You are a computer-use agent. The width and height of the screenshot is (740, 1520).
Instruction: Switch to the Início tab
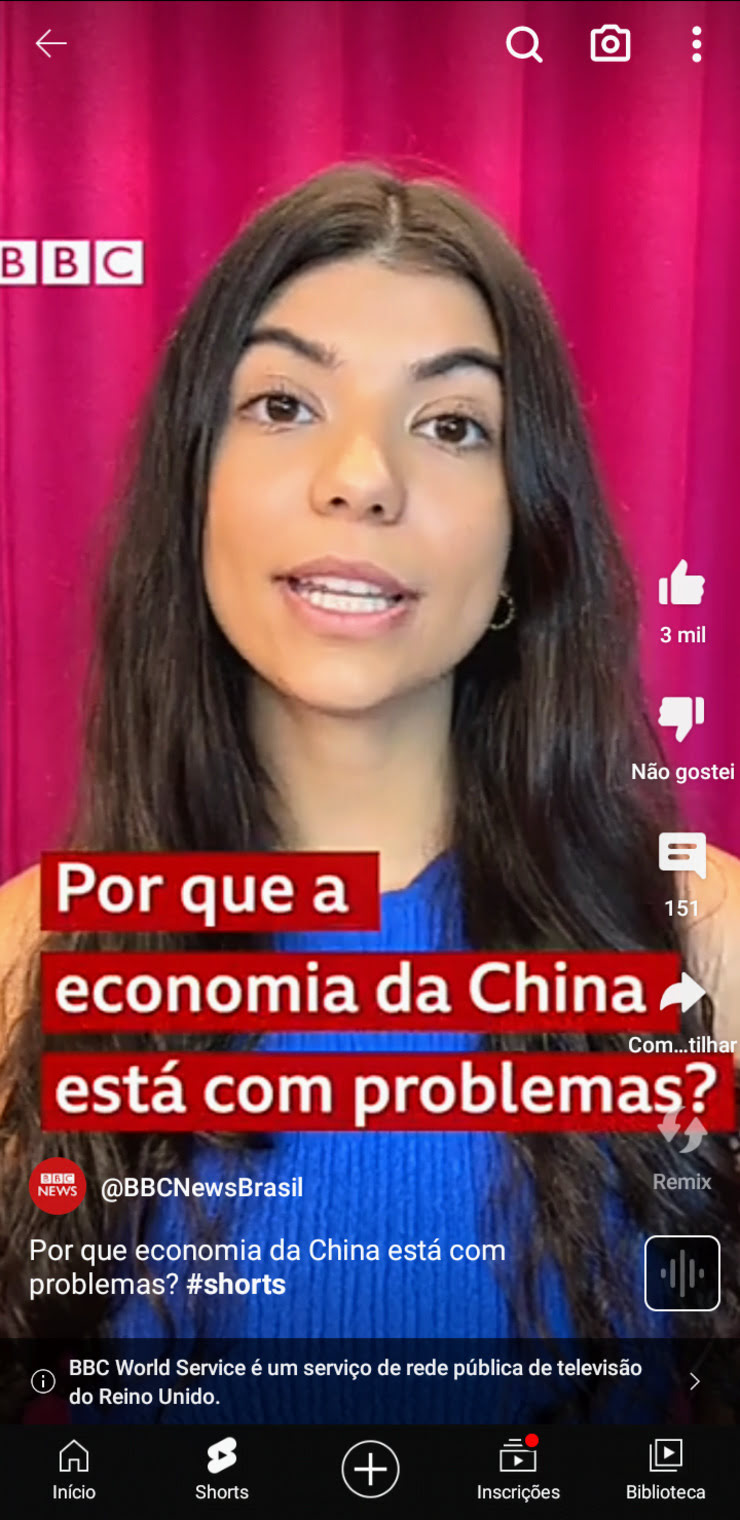coord(73,1468)
